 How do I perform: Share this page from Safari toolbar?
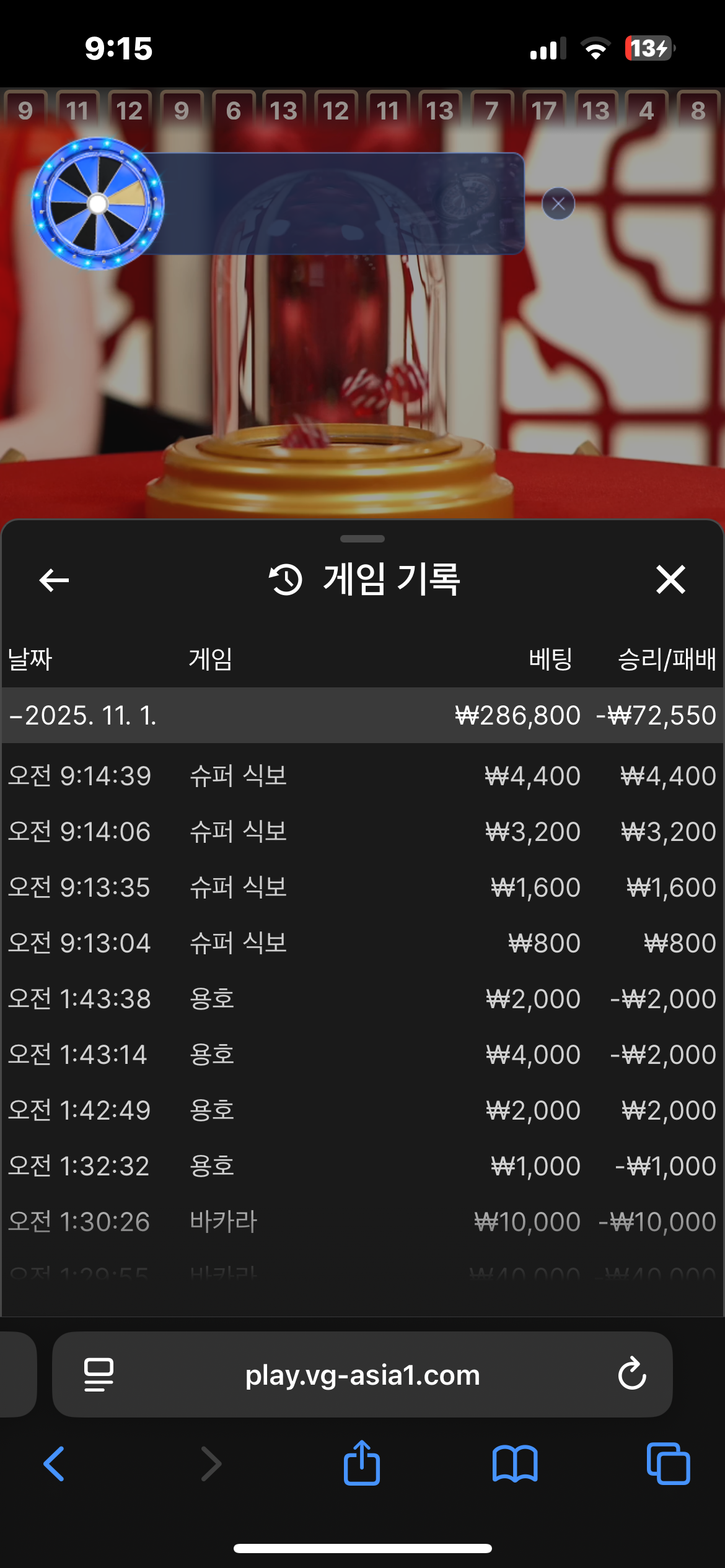tap(362, 1463)
